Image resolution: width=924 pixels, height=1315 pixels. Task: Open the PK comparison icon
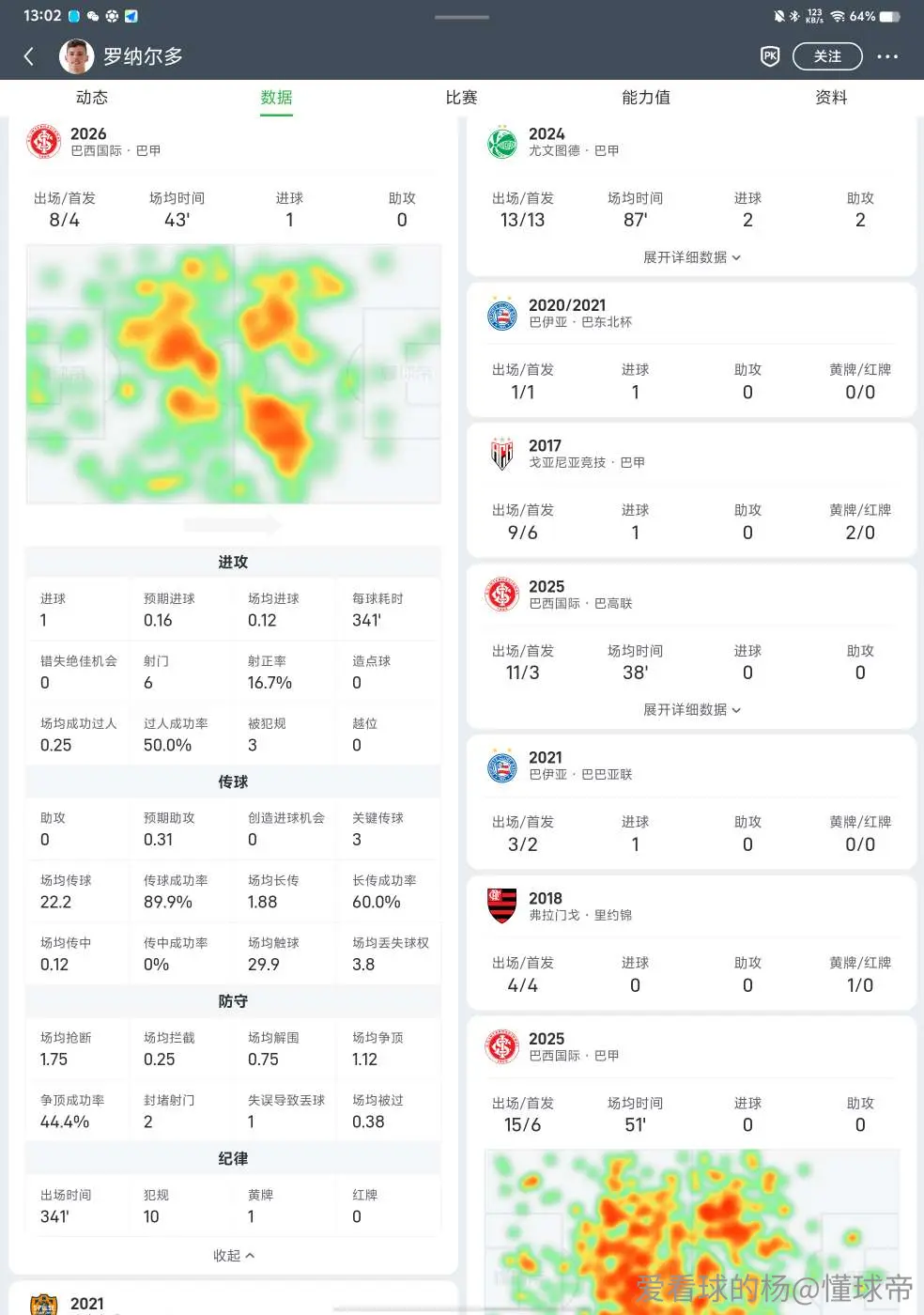point(770,56)
